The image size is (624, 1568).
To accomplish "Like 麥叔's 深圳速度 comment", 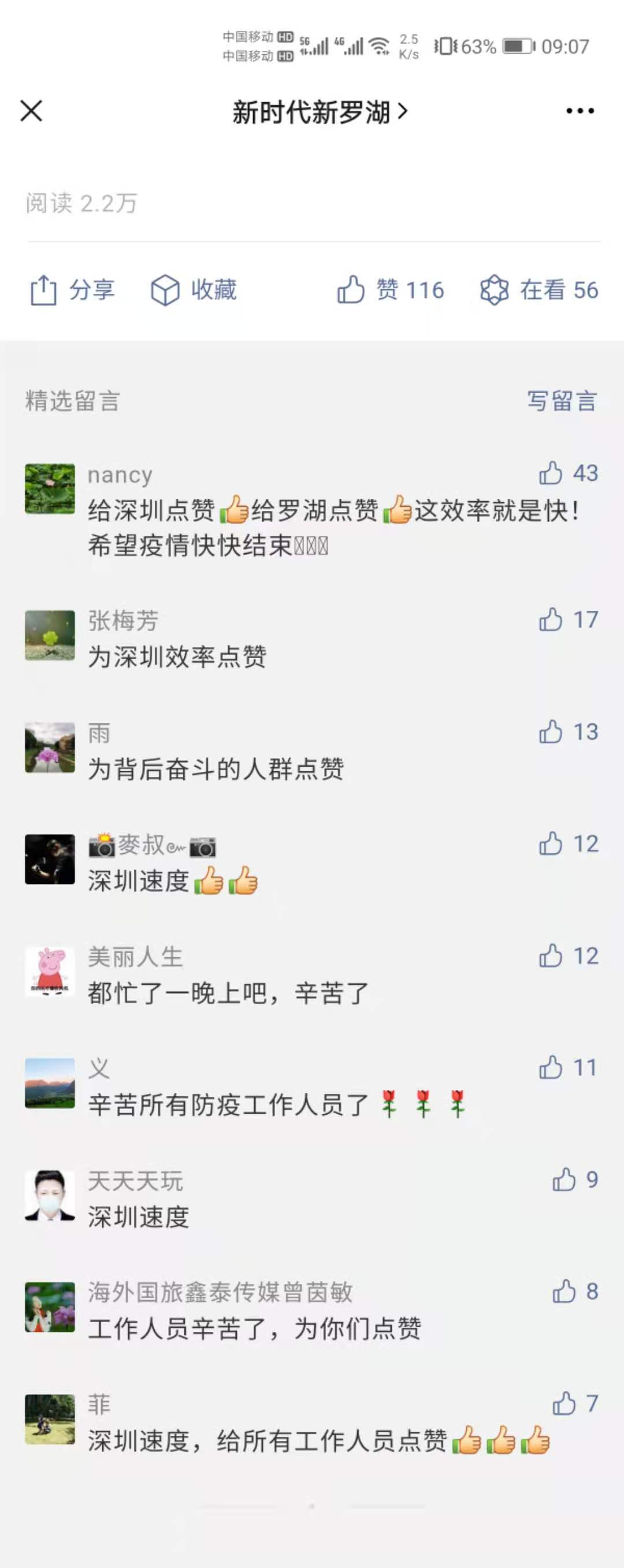I will (551, 843).
